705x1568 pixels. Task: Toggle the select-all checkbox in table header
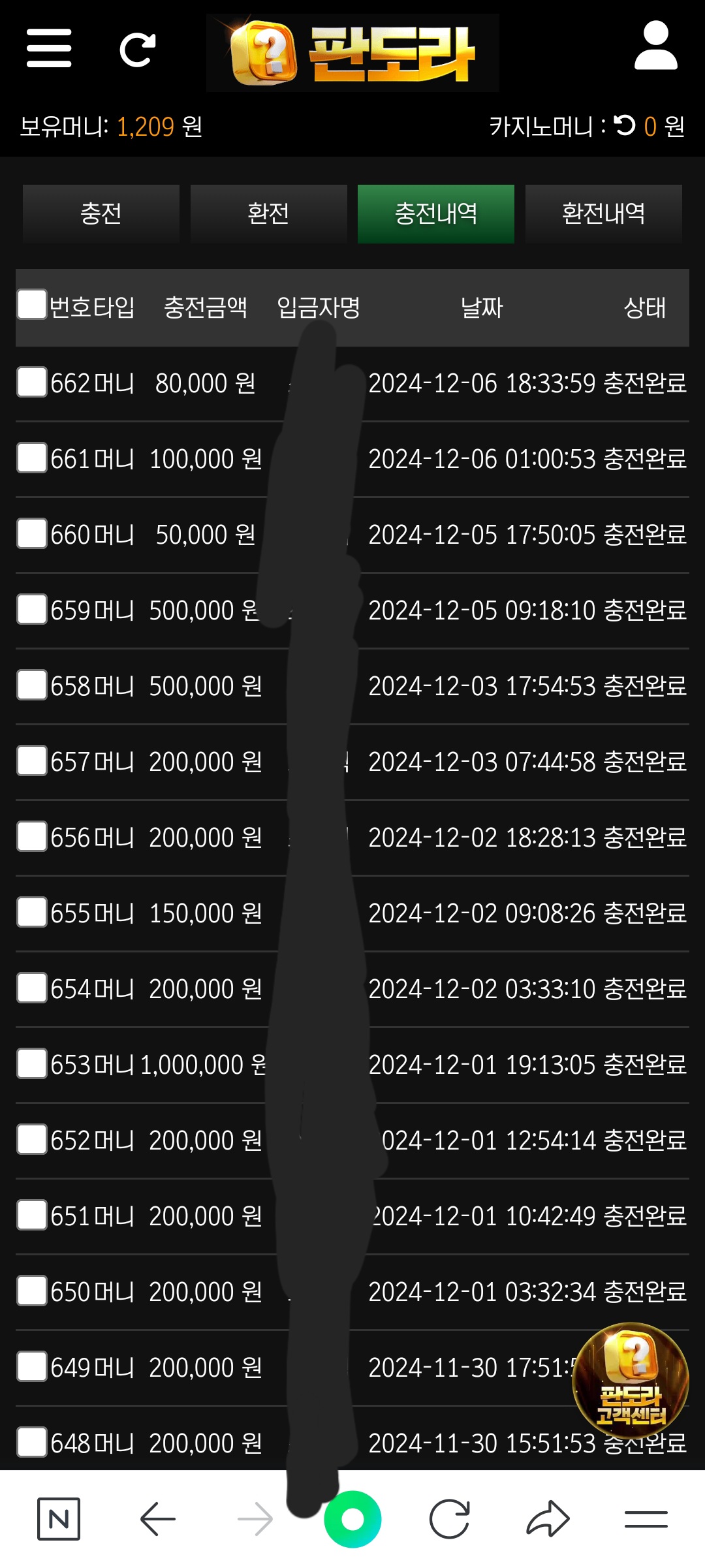click(x=32, y=305)
